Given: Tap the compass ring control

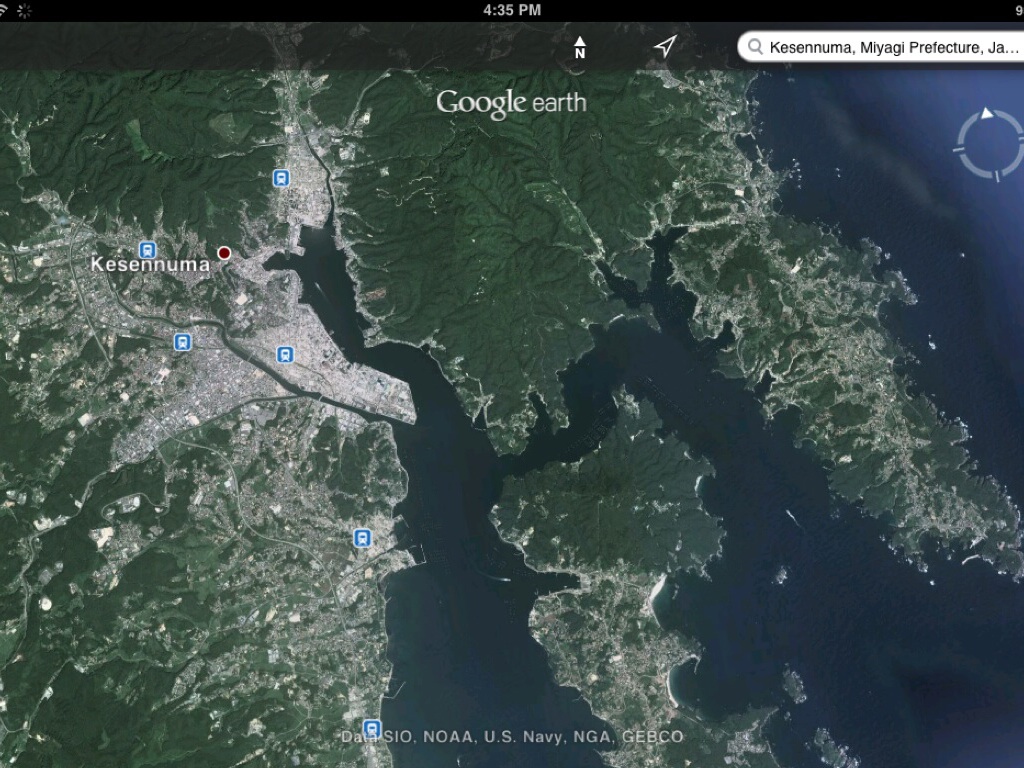Looking at the screenshot, I should click(990, 146).
